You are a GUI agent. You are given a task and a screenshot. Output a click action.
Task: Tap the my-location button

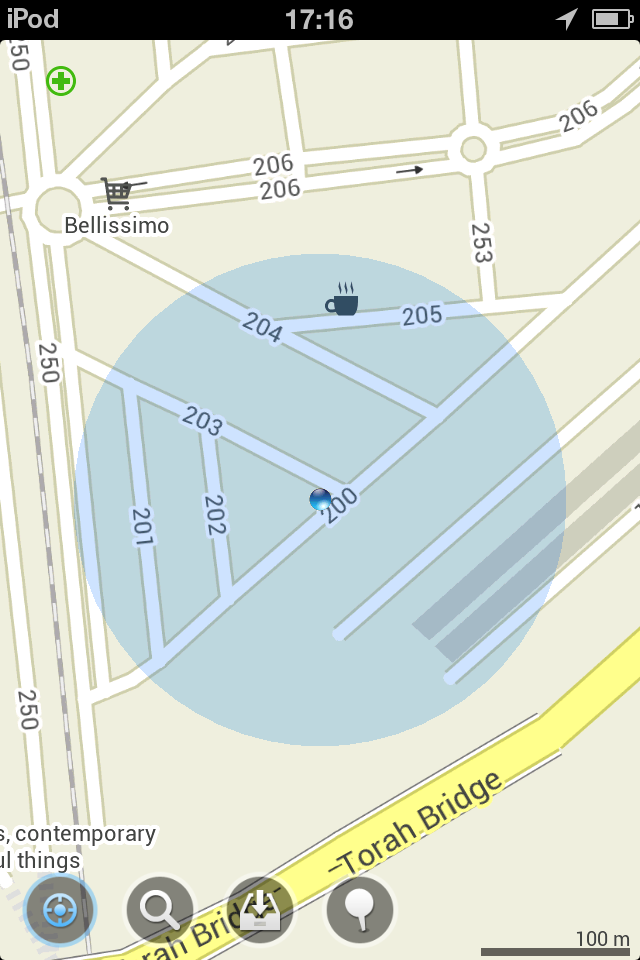tap(60, 911)
